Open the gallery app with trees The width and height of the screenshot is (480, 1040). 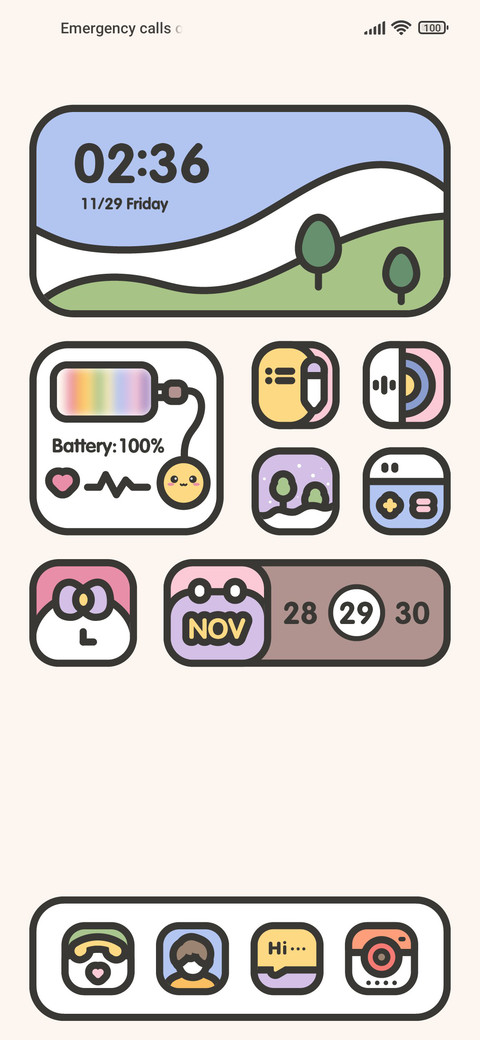(x=296, y=491)
